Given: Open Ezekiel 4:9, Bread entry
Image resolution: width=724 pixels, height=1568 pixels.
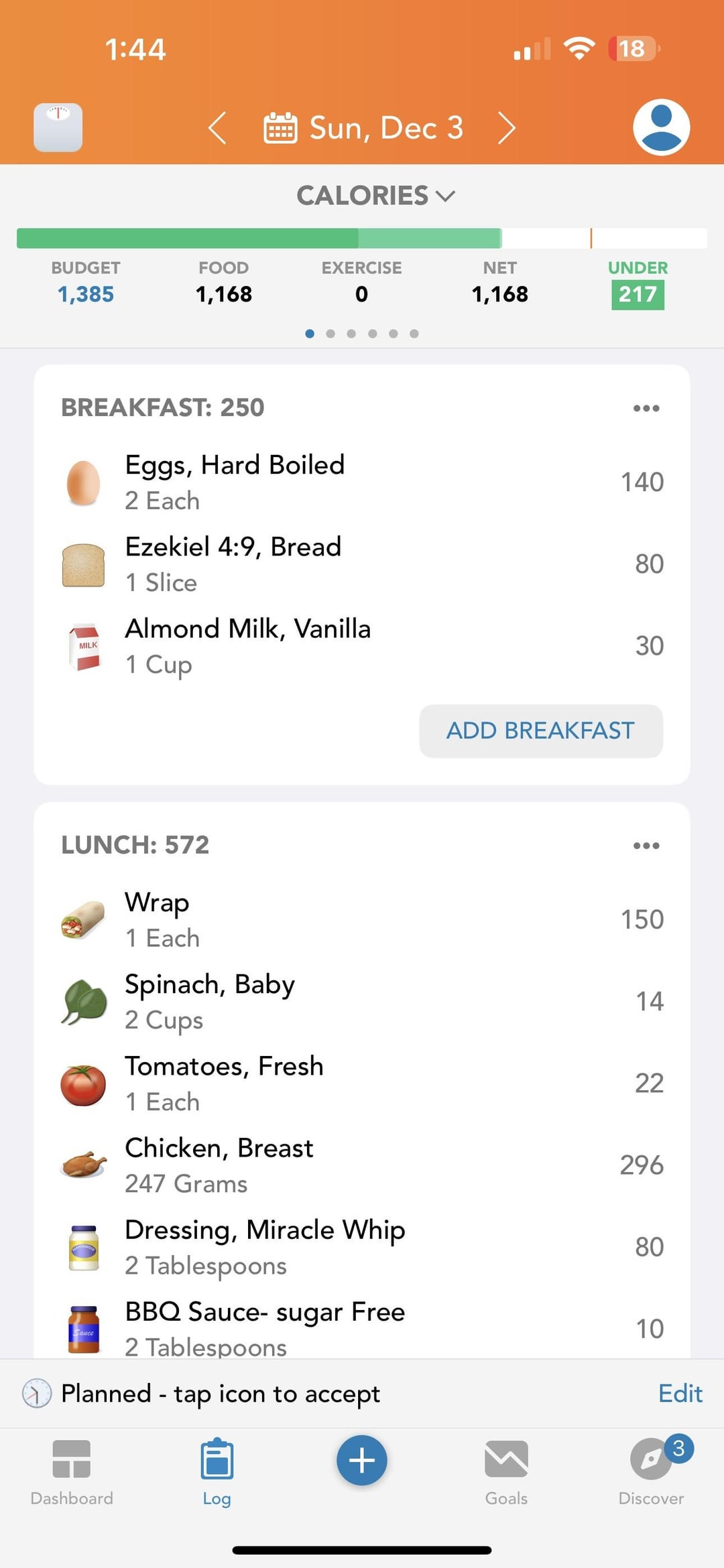Looking at the screenshot, I should coord(362,564).
